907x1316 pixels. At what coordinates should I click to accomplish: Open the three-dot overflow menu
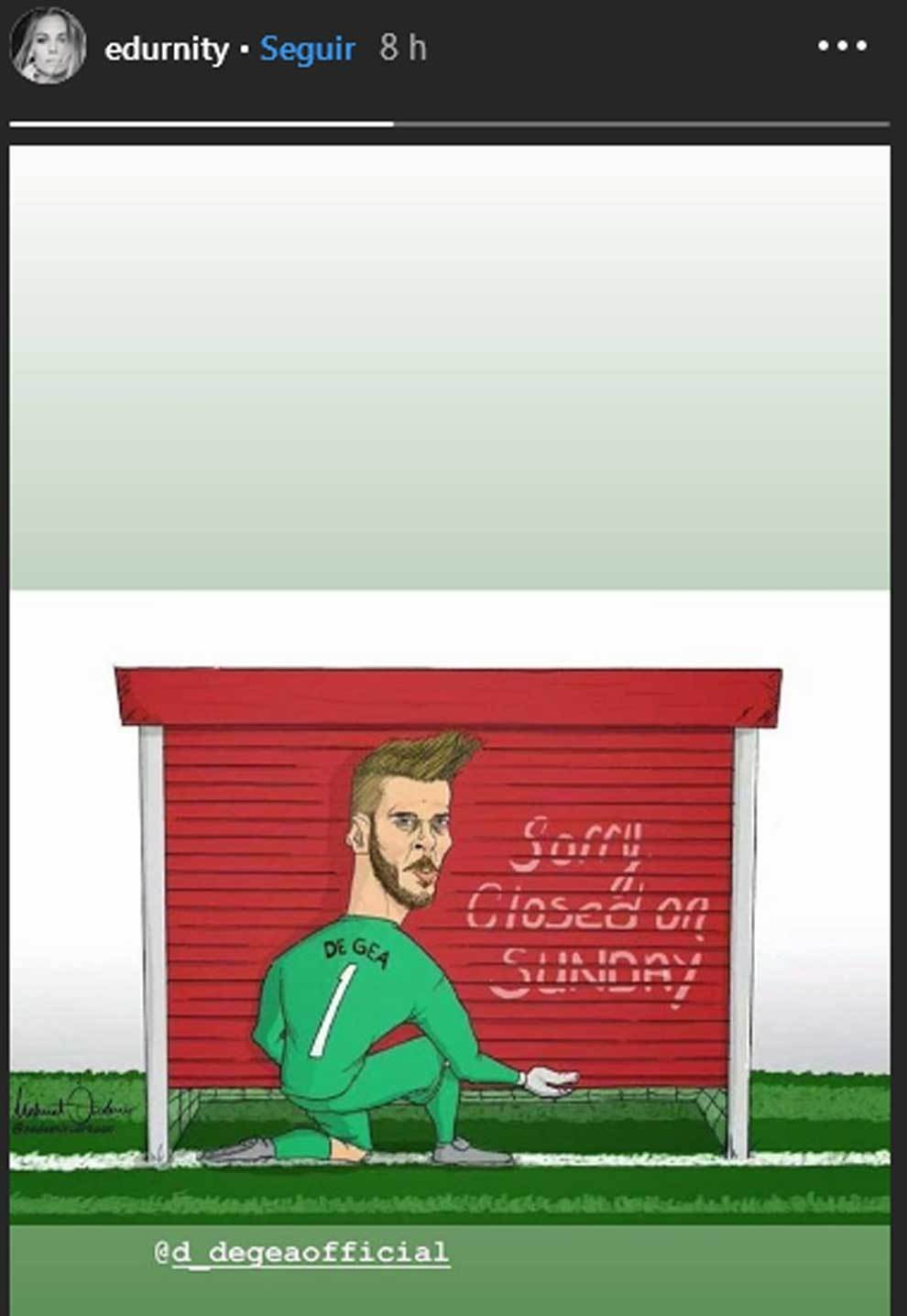pyautogui.click(x=841, y=46)
